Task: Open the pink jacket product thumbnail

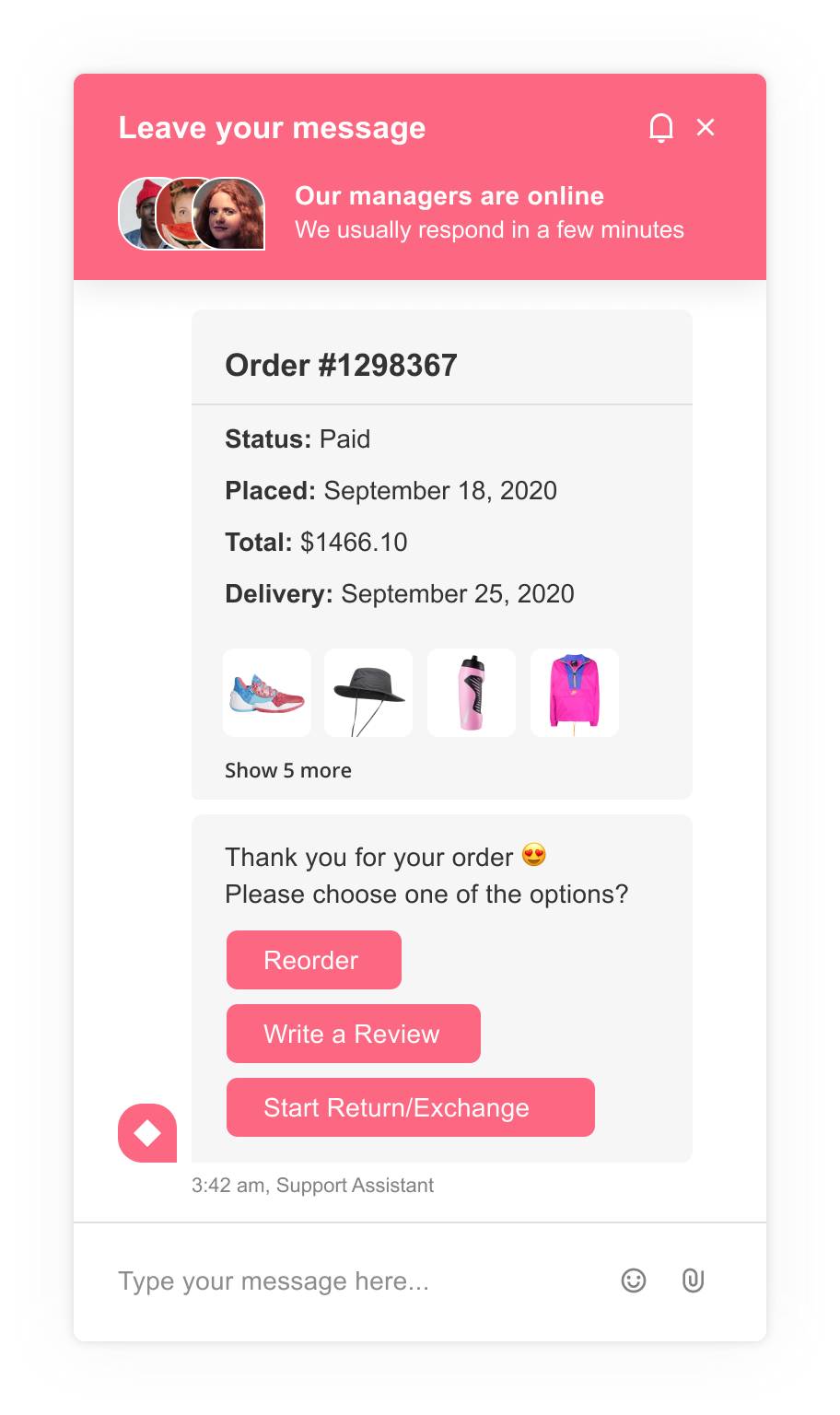Action: pos(574,693)
